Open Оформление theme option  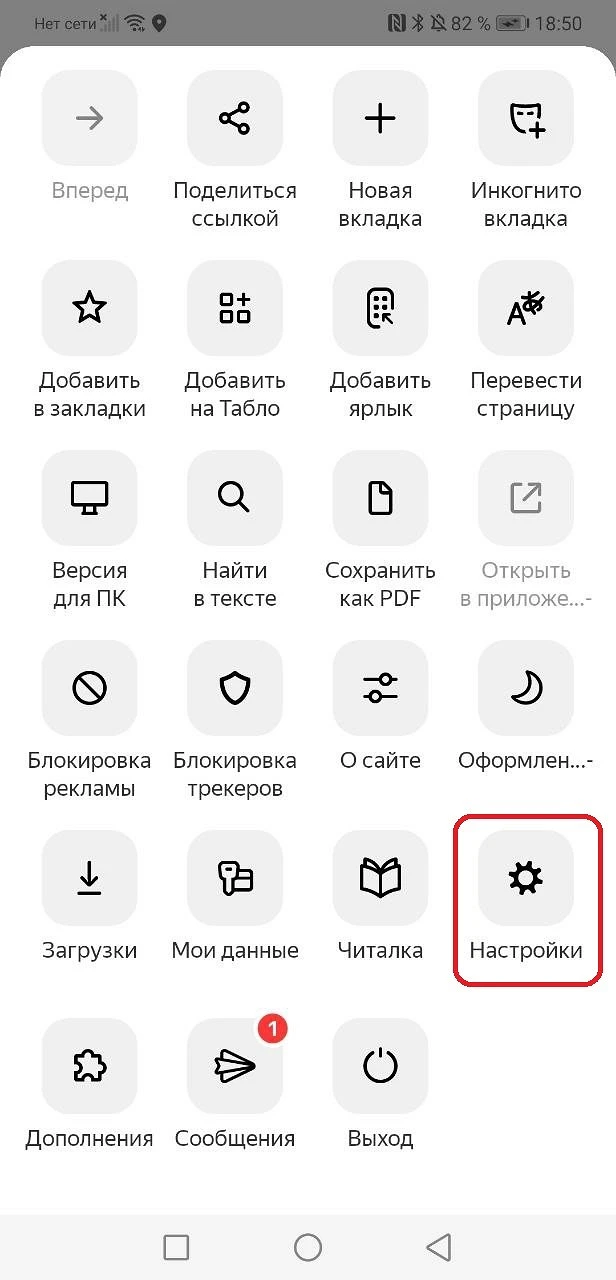[526, 689]
